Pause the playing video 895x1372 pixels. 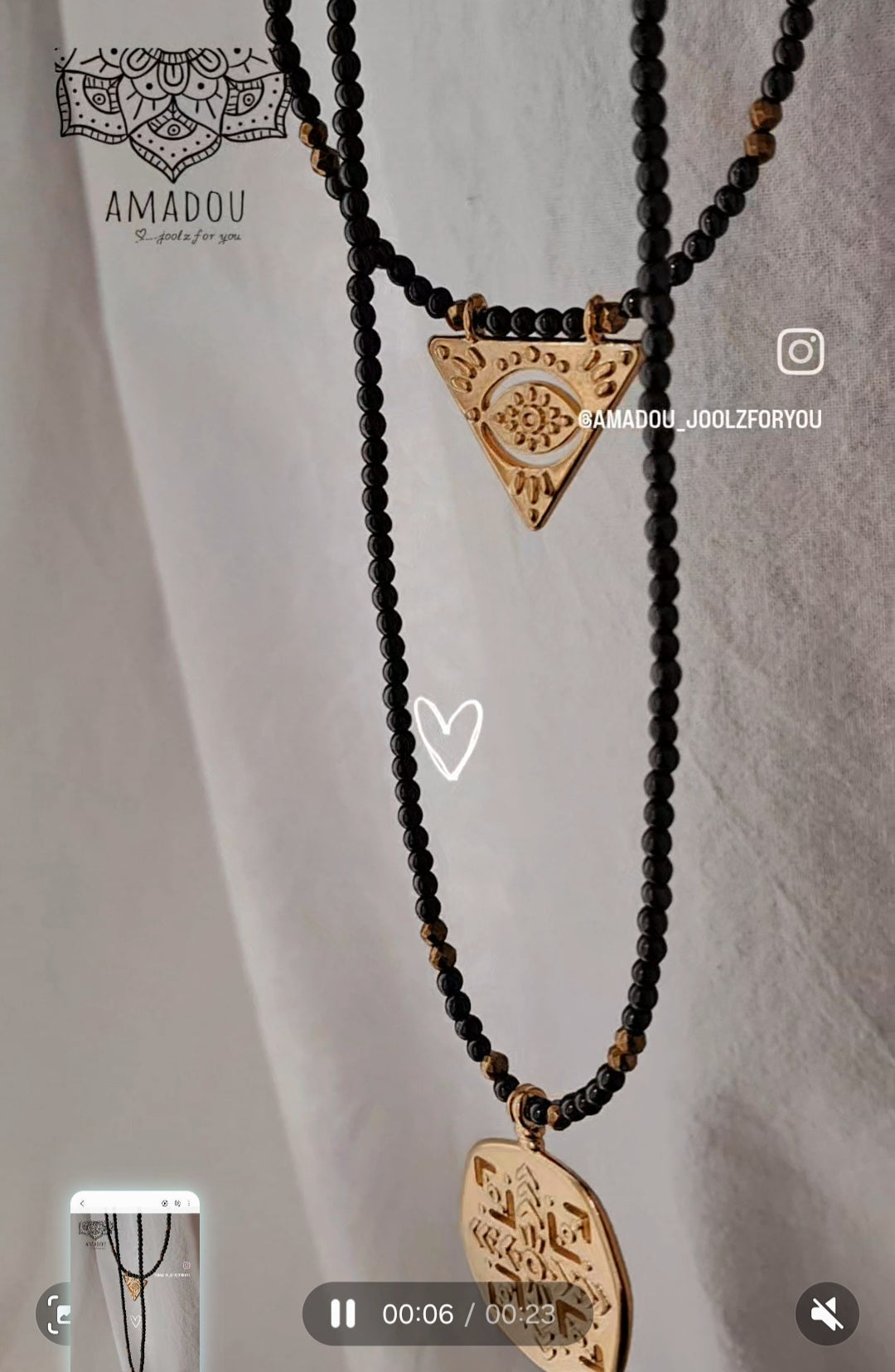343,1313
